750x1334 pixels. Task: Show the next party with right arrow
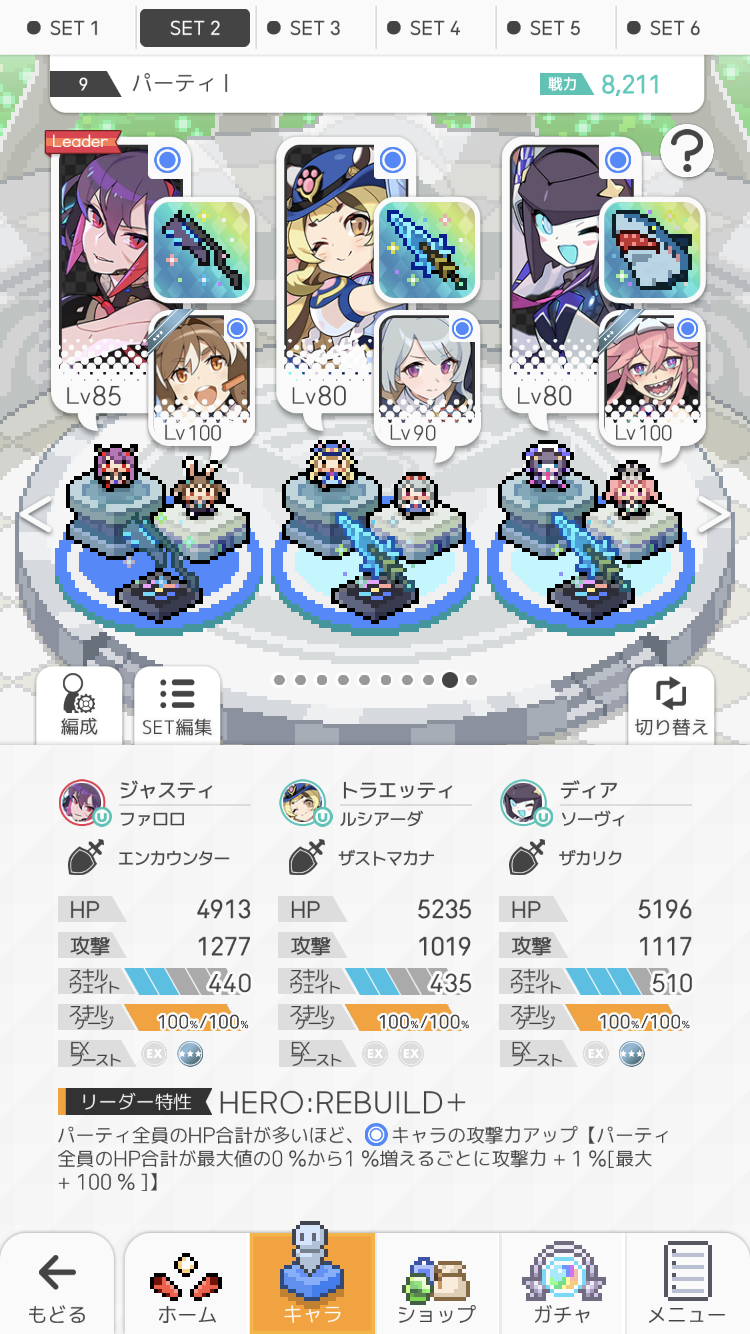click(714, 516)
